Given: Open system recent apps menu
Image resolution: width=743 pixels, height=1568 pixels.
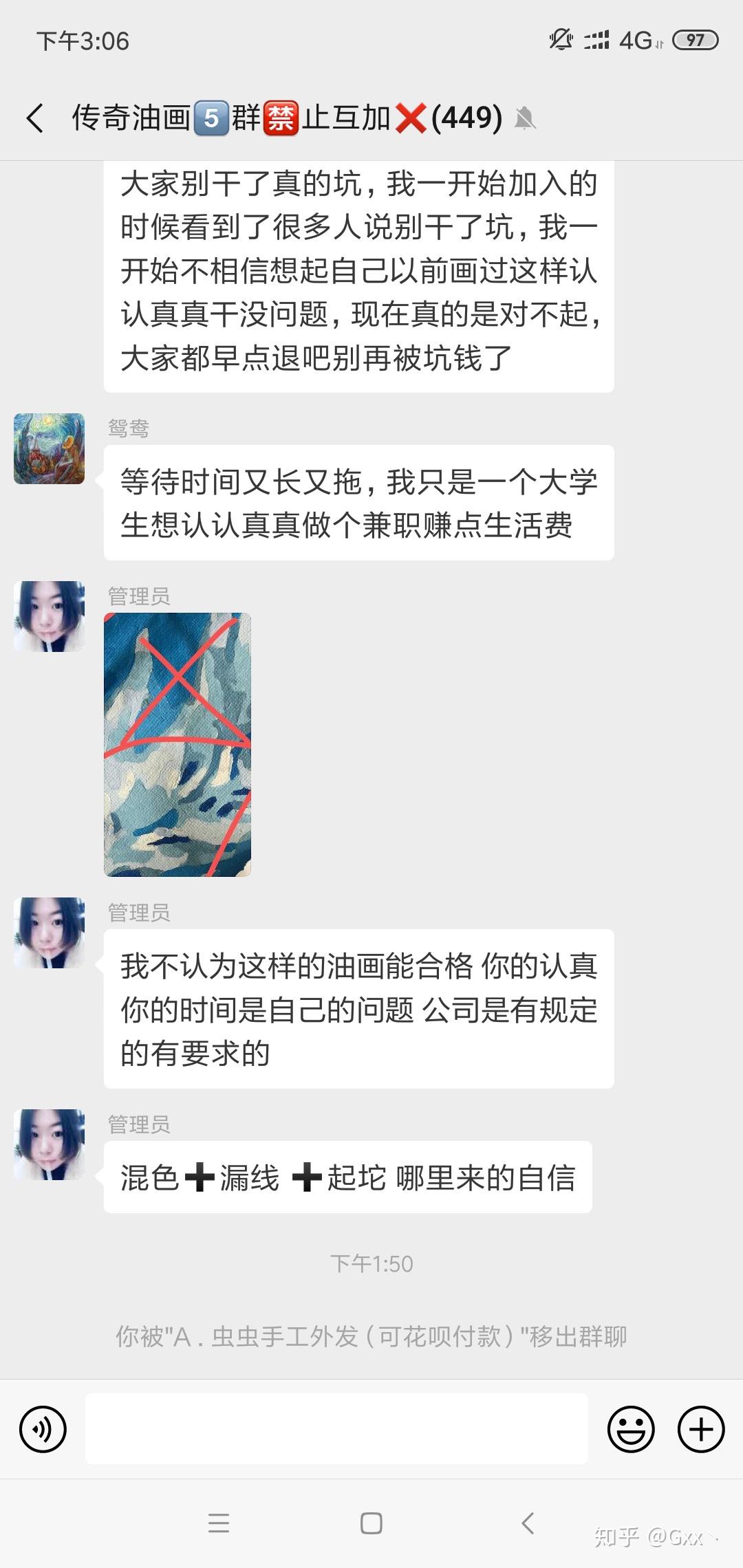Looking at the screenshot, I should (x=219, y=1523).
